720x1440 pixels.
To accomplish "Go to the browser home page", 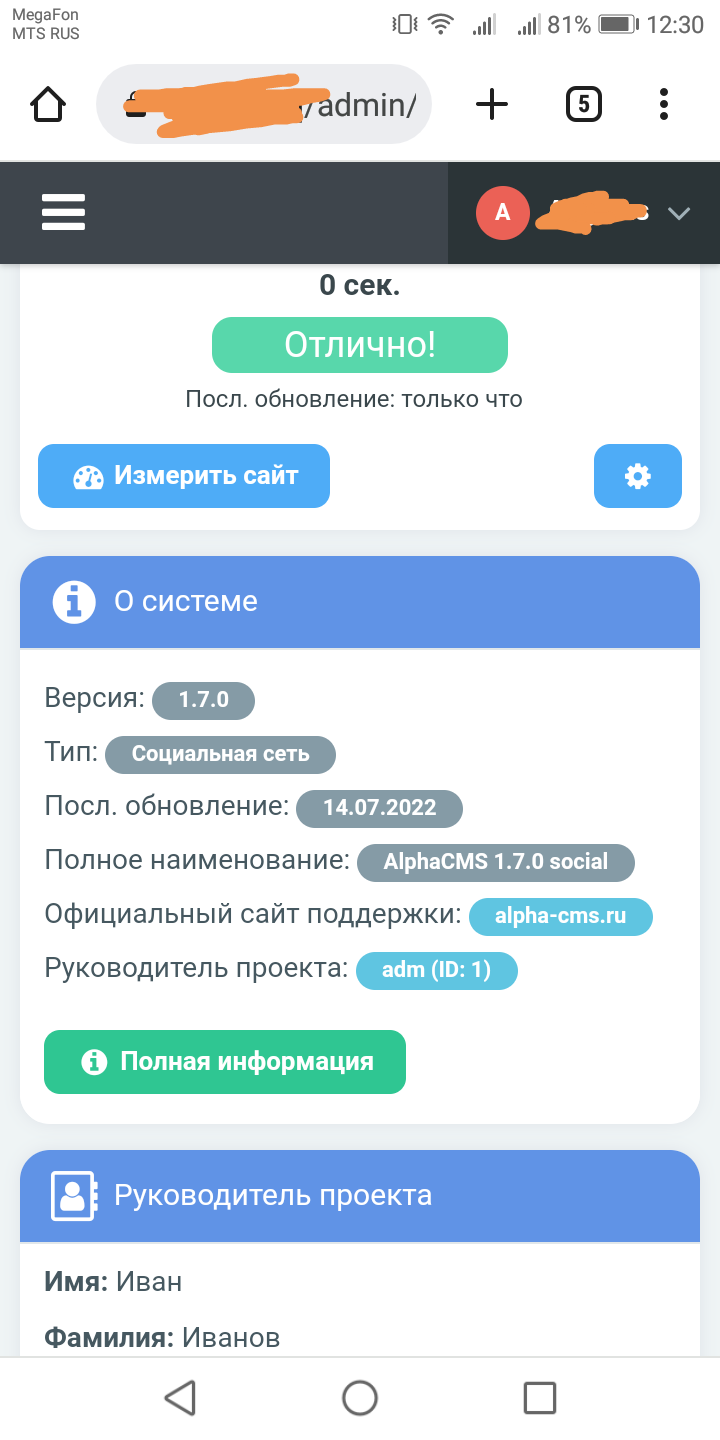I will tap(48, 104).
